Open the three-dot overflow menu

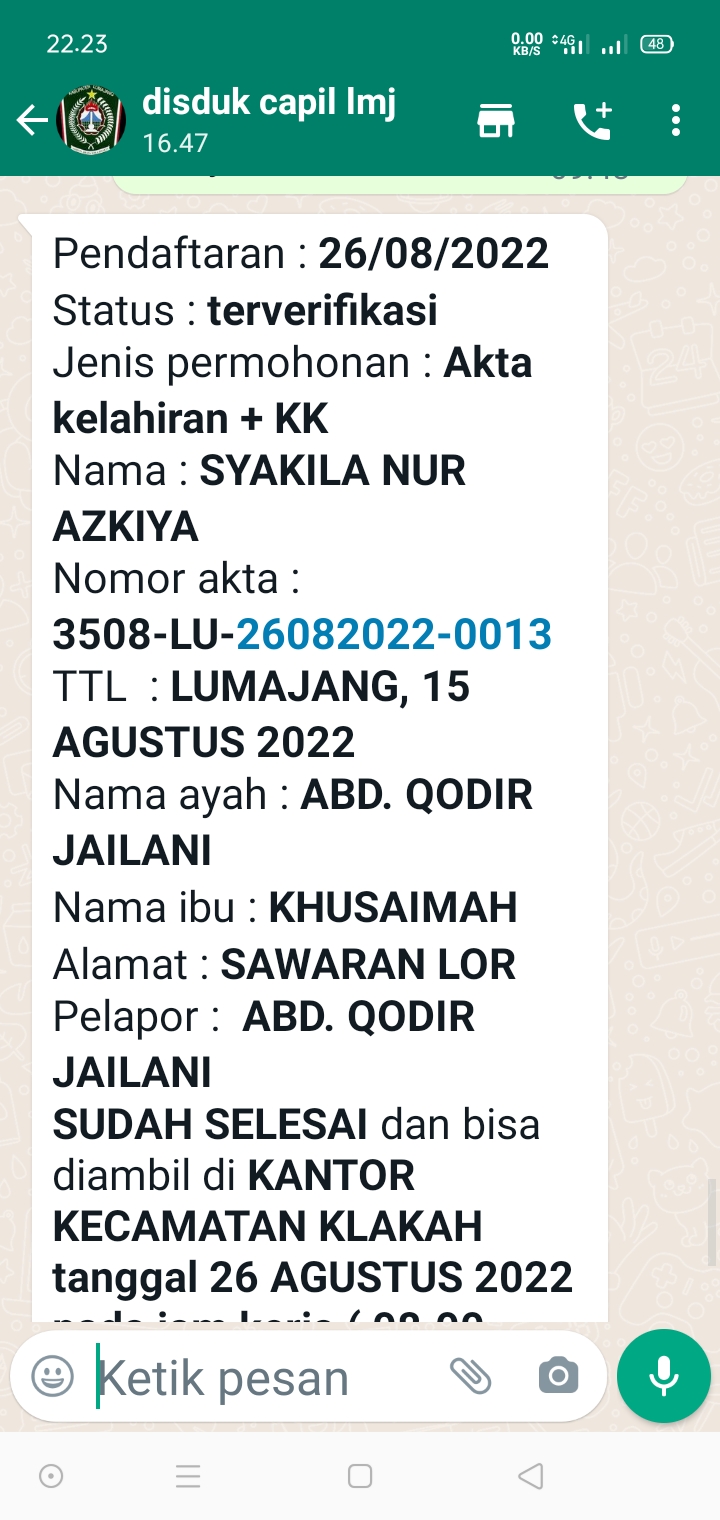pyautogui.click(x=676, y=121)
